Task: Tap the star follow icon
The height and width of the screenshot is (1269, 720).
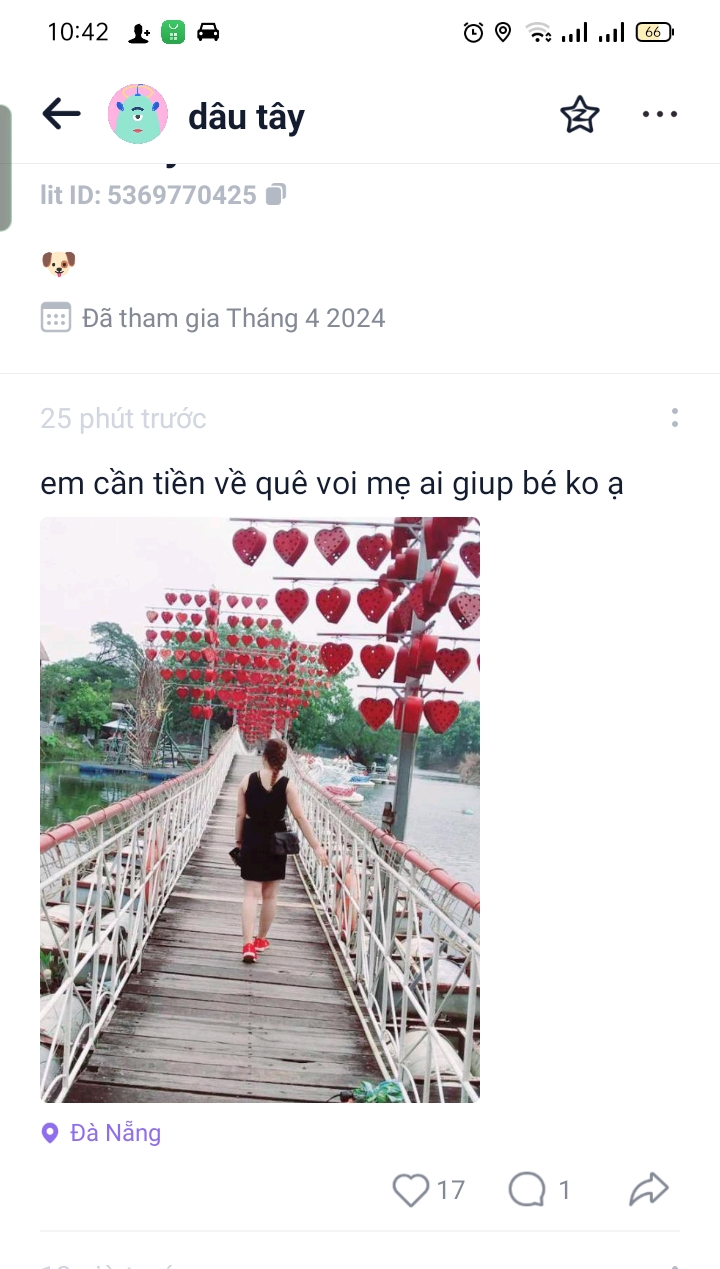Action: (579, 115)
